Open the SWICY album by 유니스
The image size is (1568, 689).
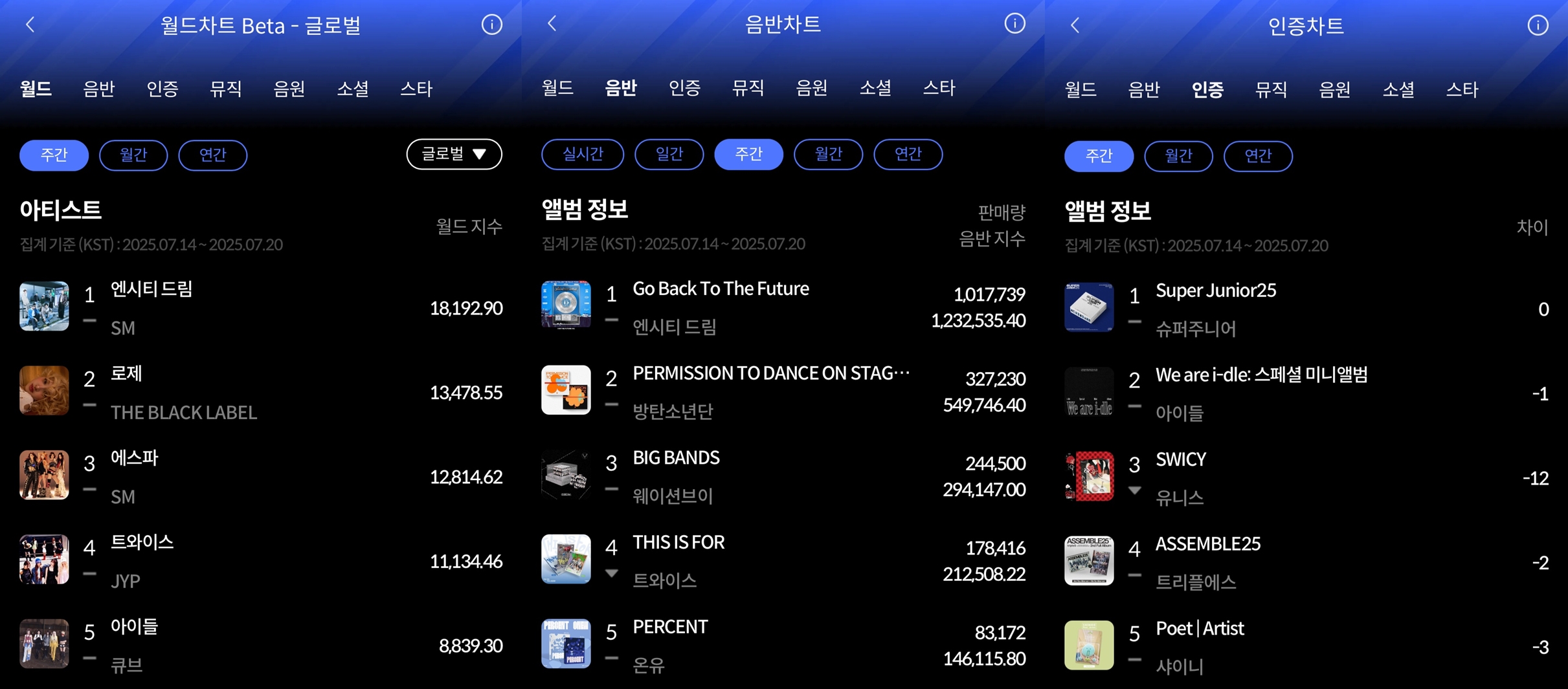[1180, 459]
